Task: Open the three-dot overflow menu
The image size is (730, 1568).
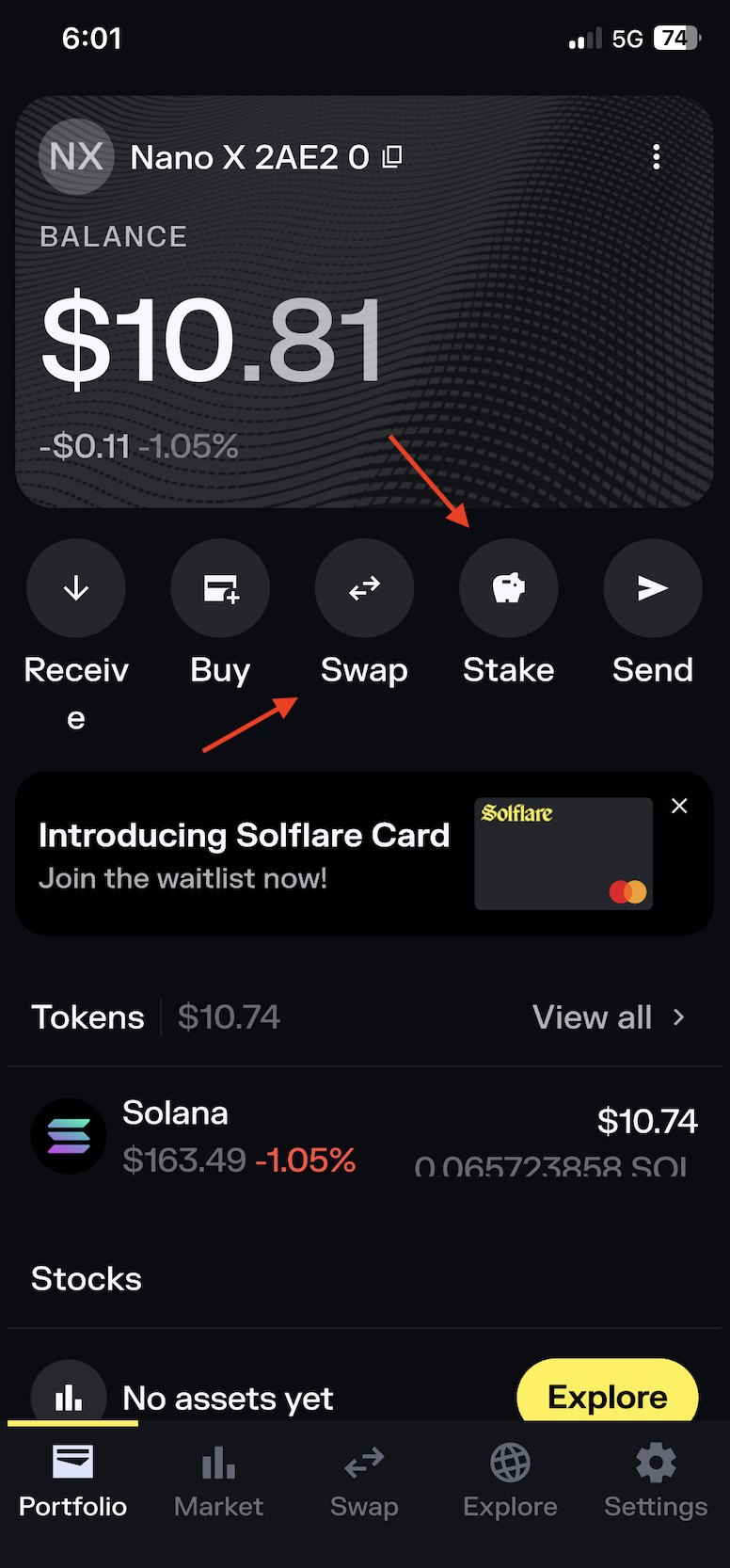Action: click(657, 157)
